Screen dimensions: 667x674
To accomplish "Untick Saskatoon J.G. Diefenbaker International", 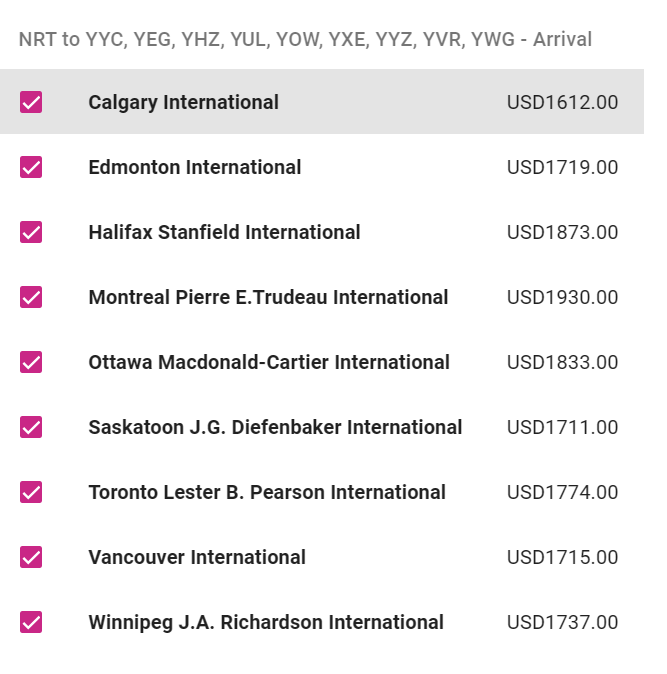I will click(31, 427).
